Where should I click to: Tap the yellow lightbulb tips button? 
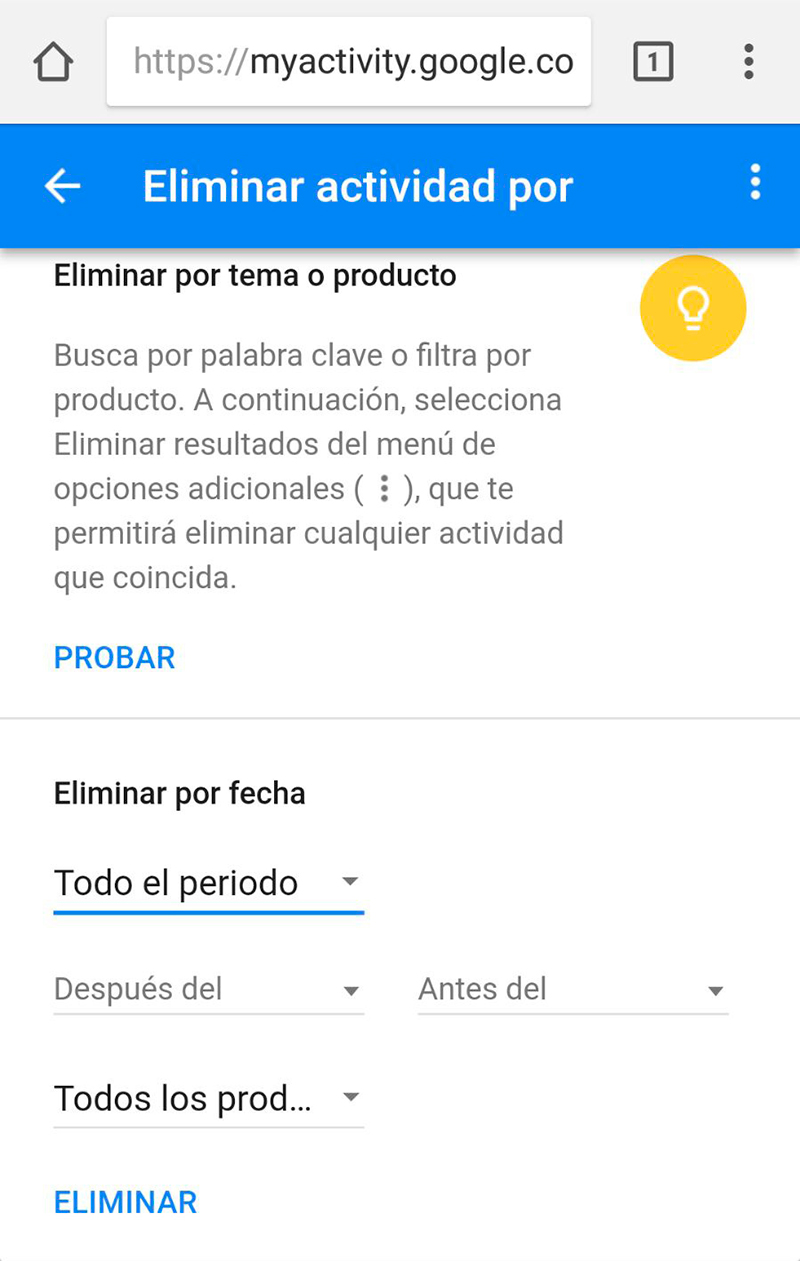pos(692,308)
